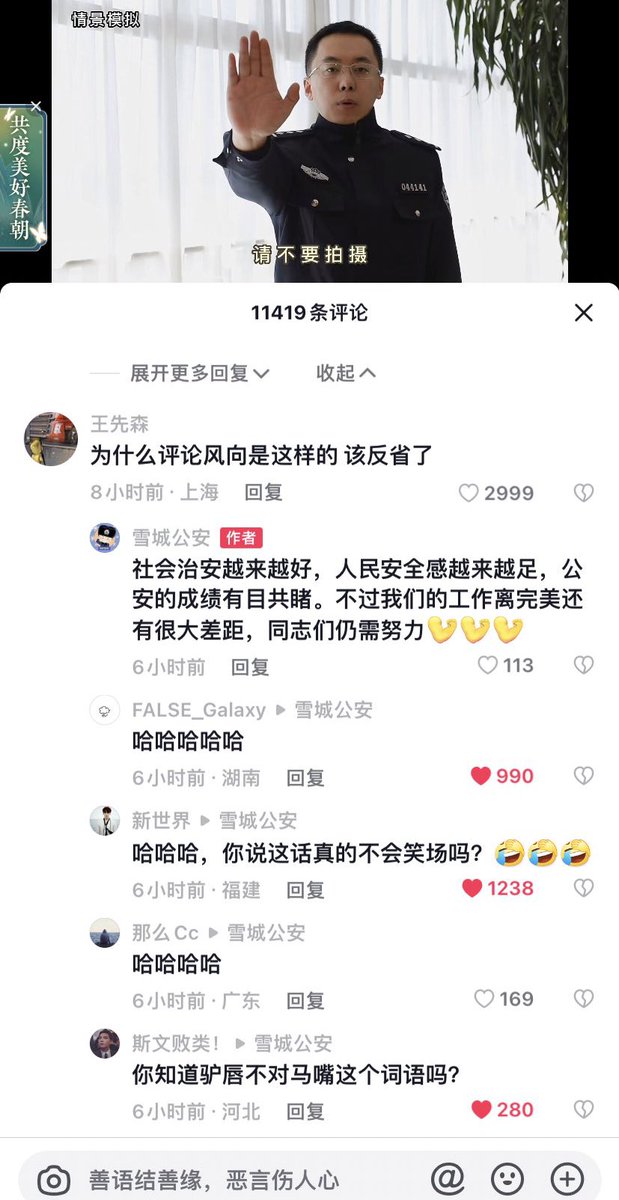Dislike 斯文败类！'s reply
619x1200 pixels.
(584, 1110)
